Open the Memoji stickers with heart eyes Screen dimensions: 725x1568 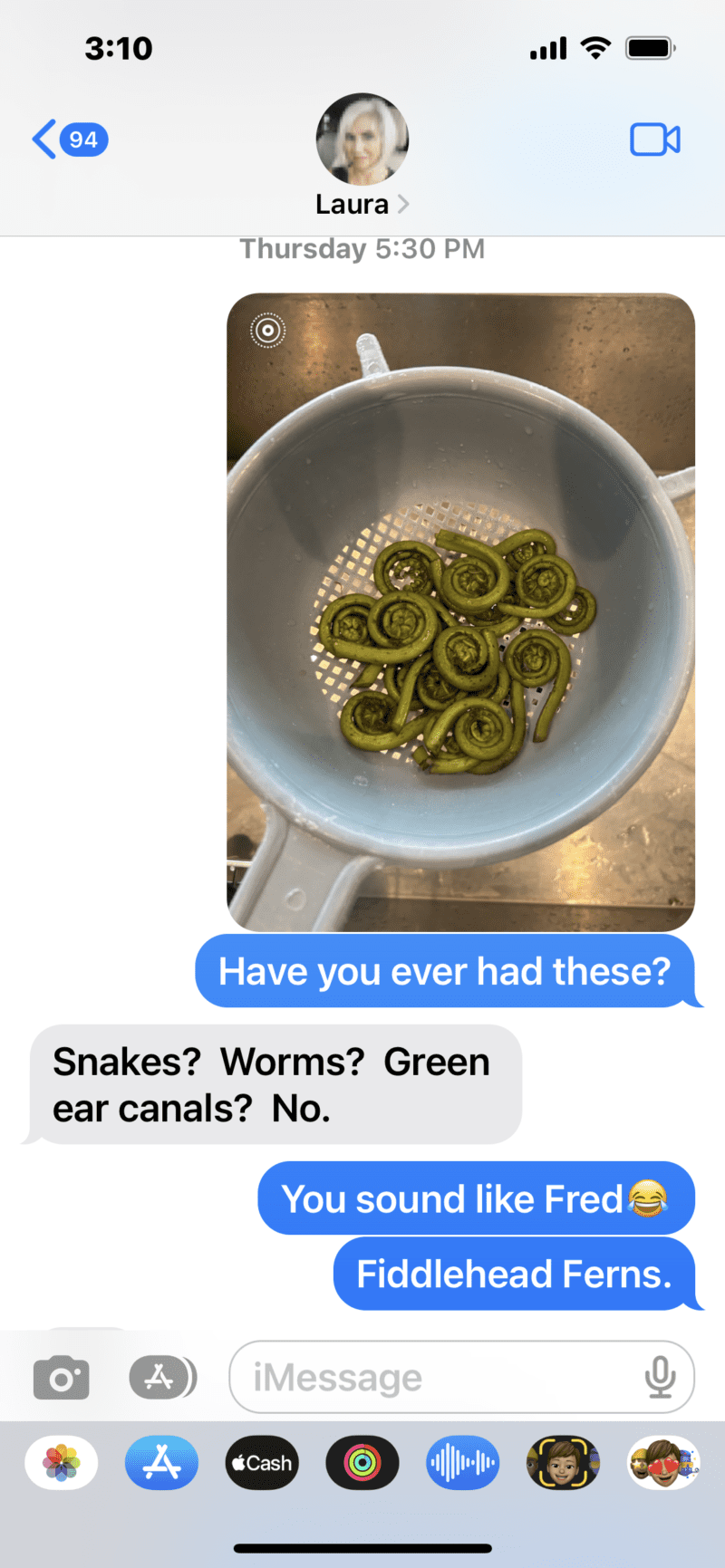662,1463
